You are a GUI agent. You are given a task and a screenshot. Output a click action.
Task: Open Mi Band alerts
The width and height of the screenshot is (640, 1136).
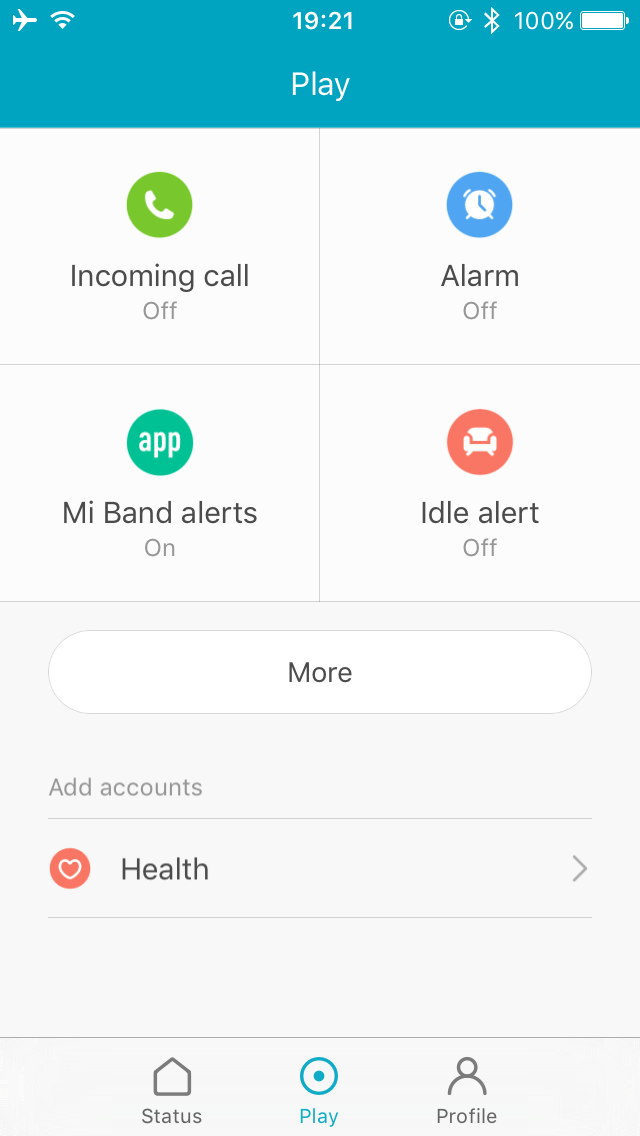tap(160, 483)
